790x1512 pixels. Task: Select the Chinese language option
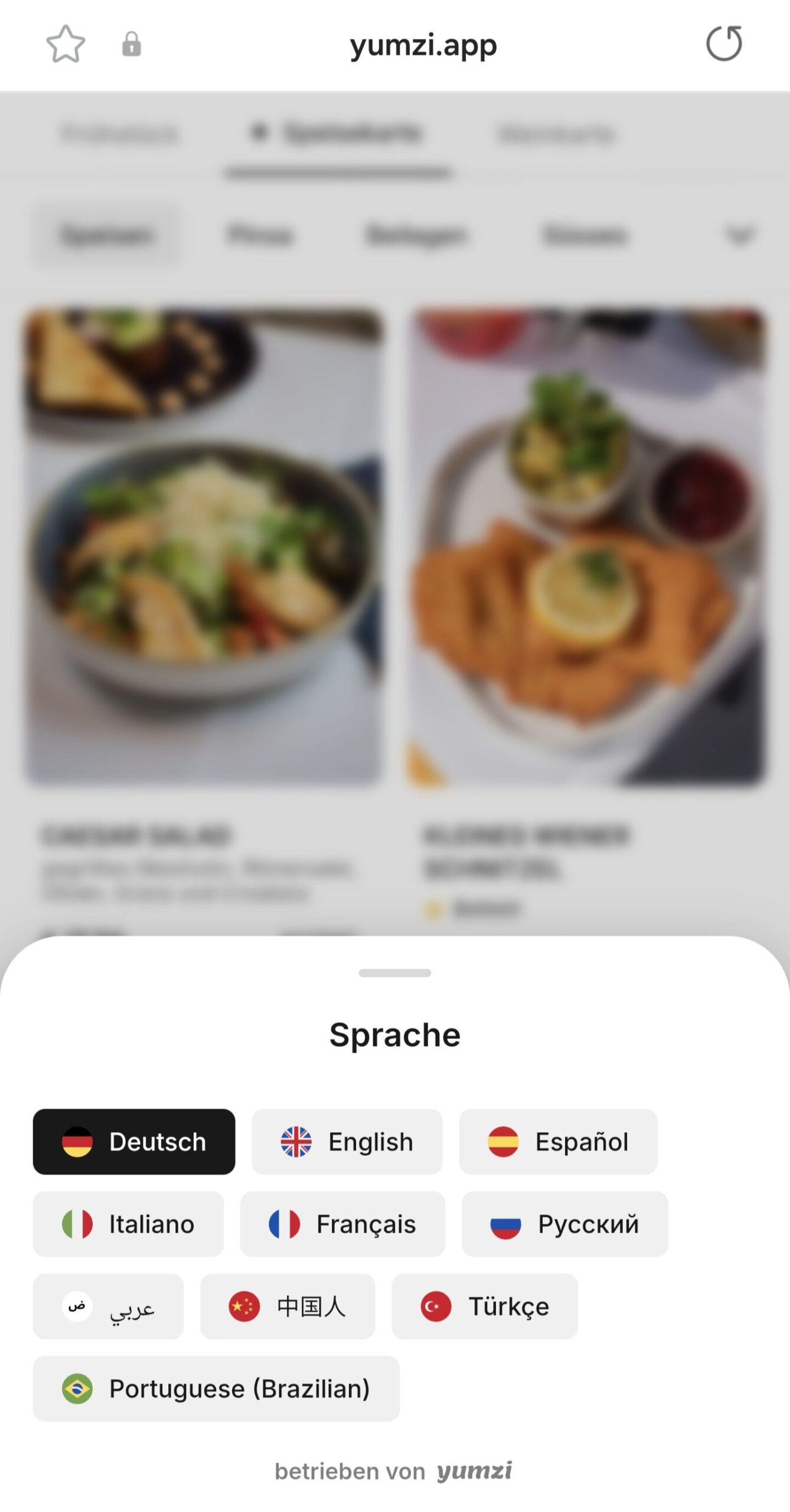coord(288,1306)
